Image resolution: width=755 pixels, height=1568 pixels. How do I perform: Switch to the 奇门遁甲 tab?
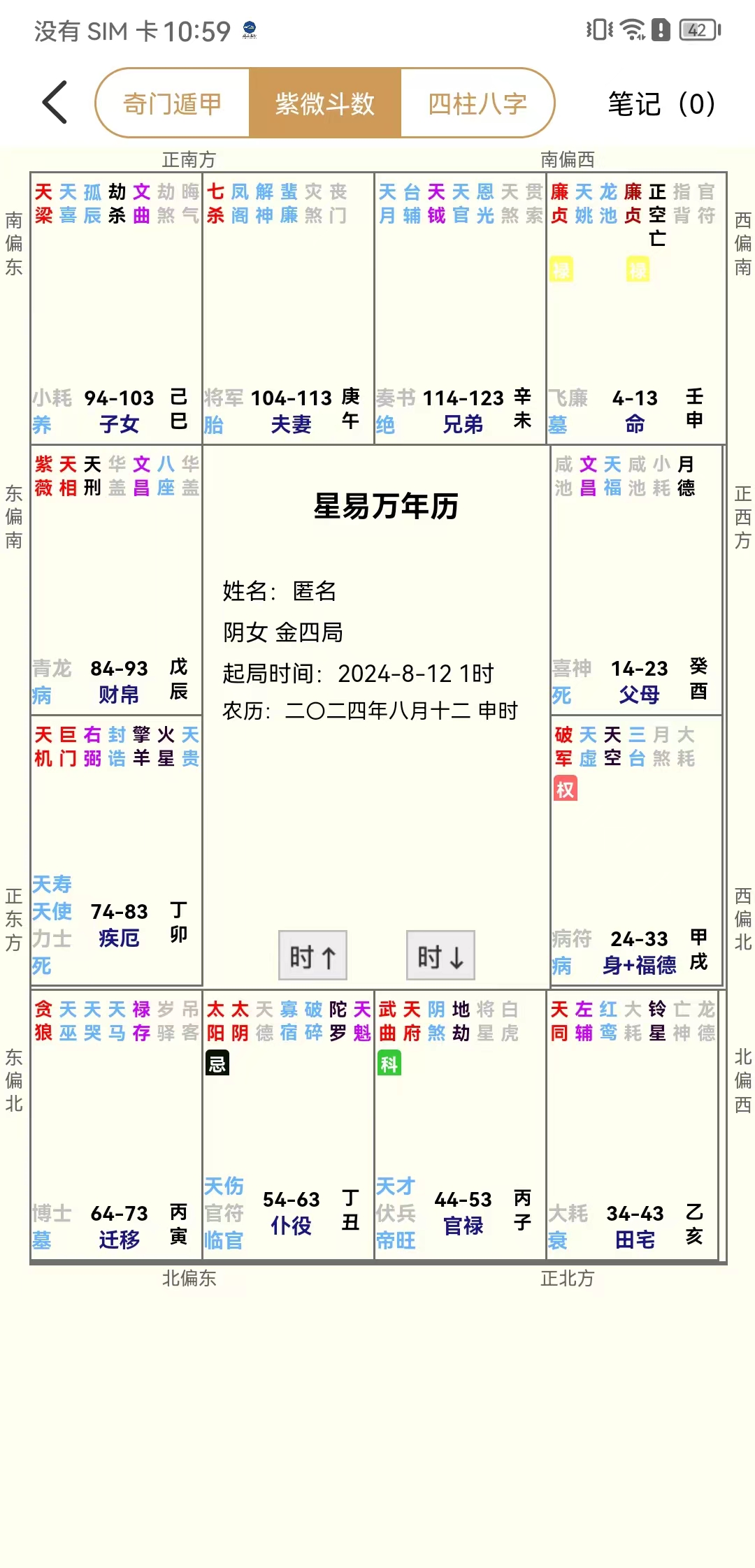[173, 103]
